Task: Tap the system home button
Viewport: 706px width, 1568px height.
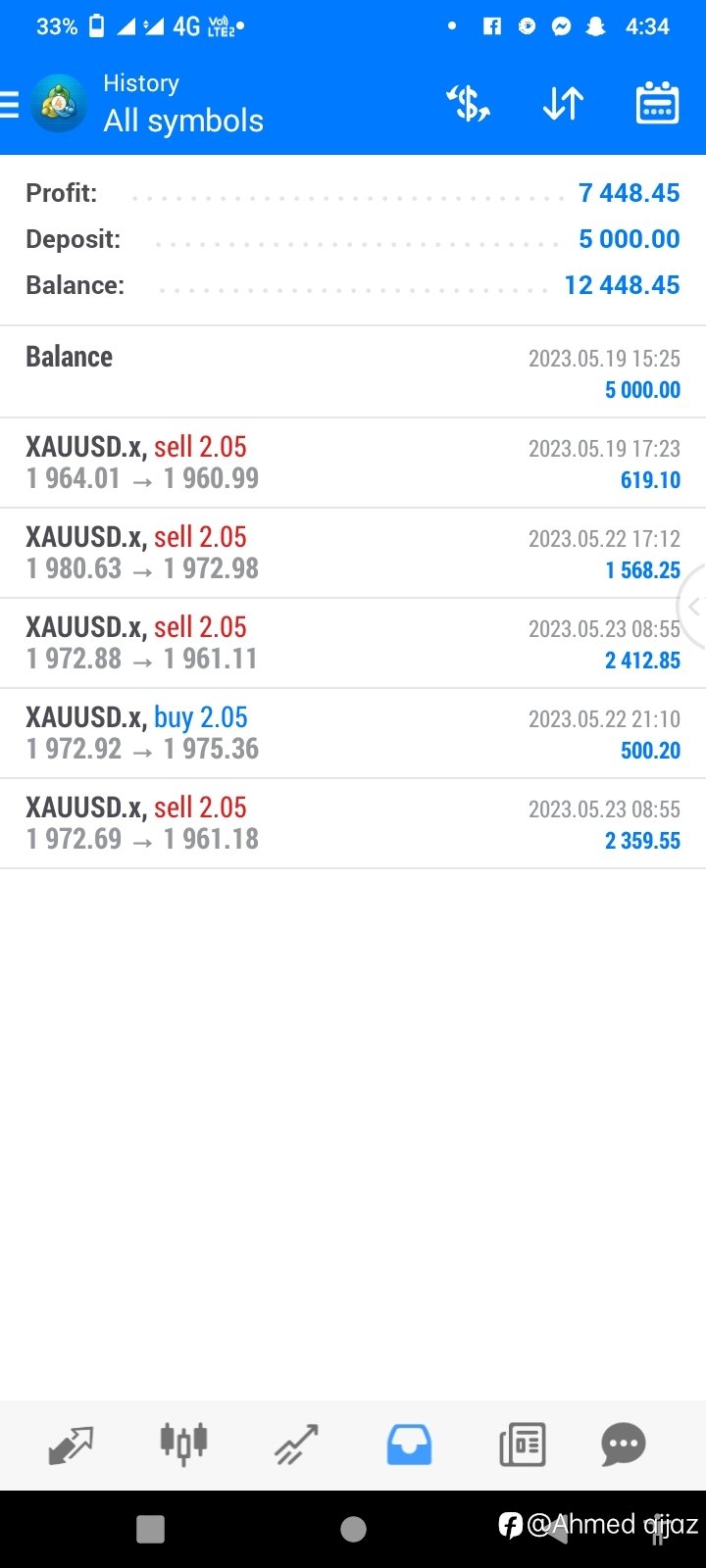Action: point(353,1529)
